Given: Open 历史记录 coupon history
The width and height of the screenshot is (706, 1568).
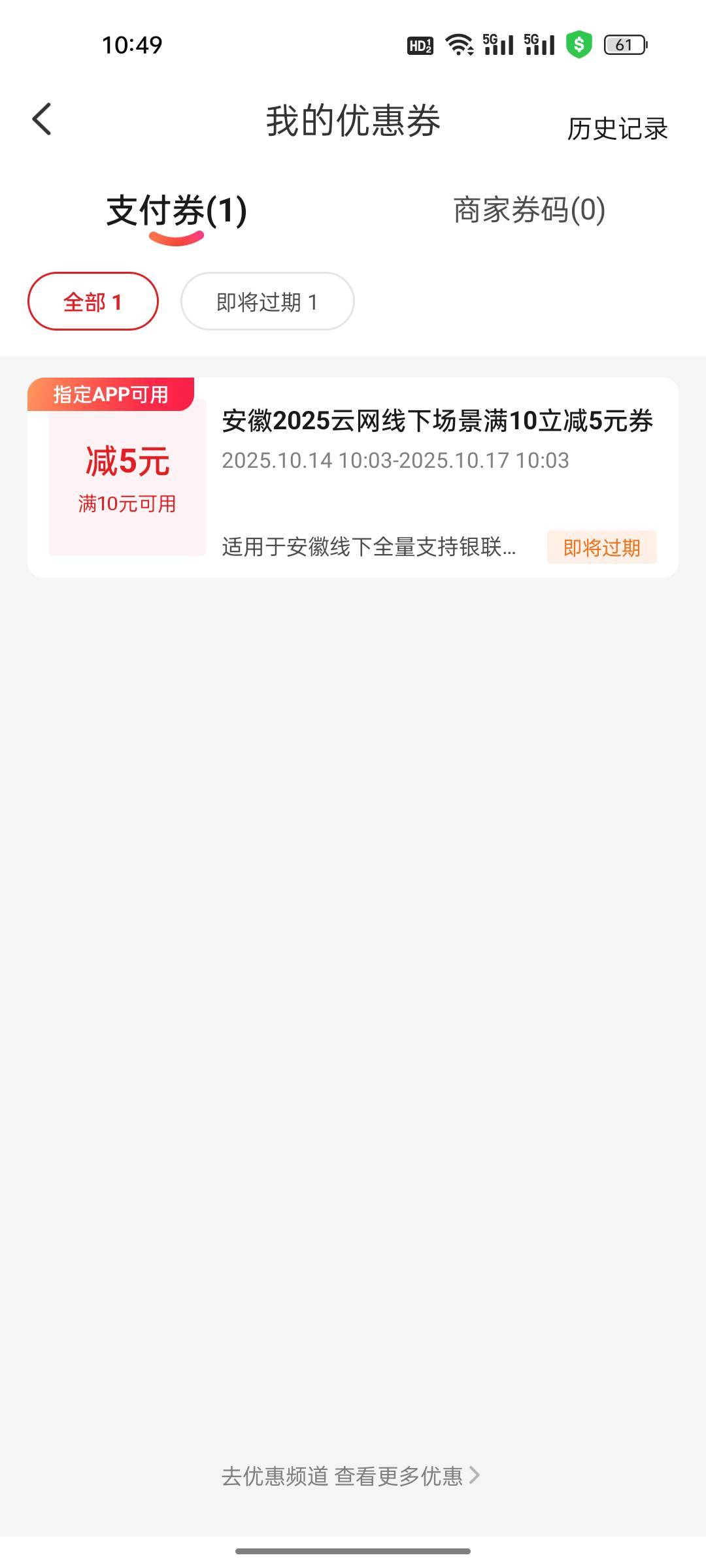Looking at the screenshot, I should [x=617, y=129].
